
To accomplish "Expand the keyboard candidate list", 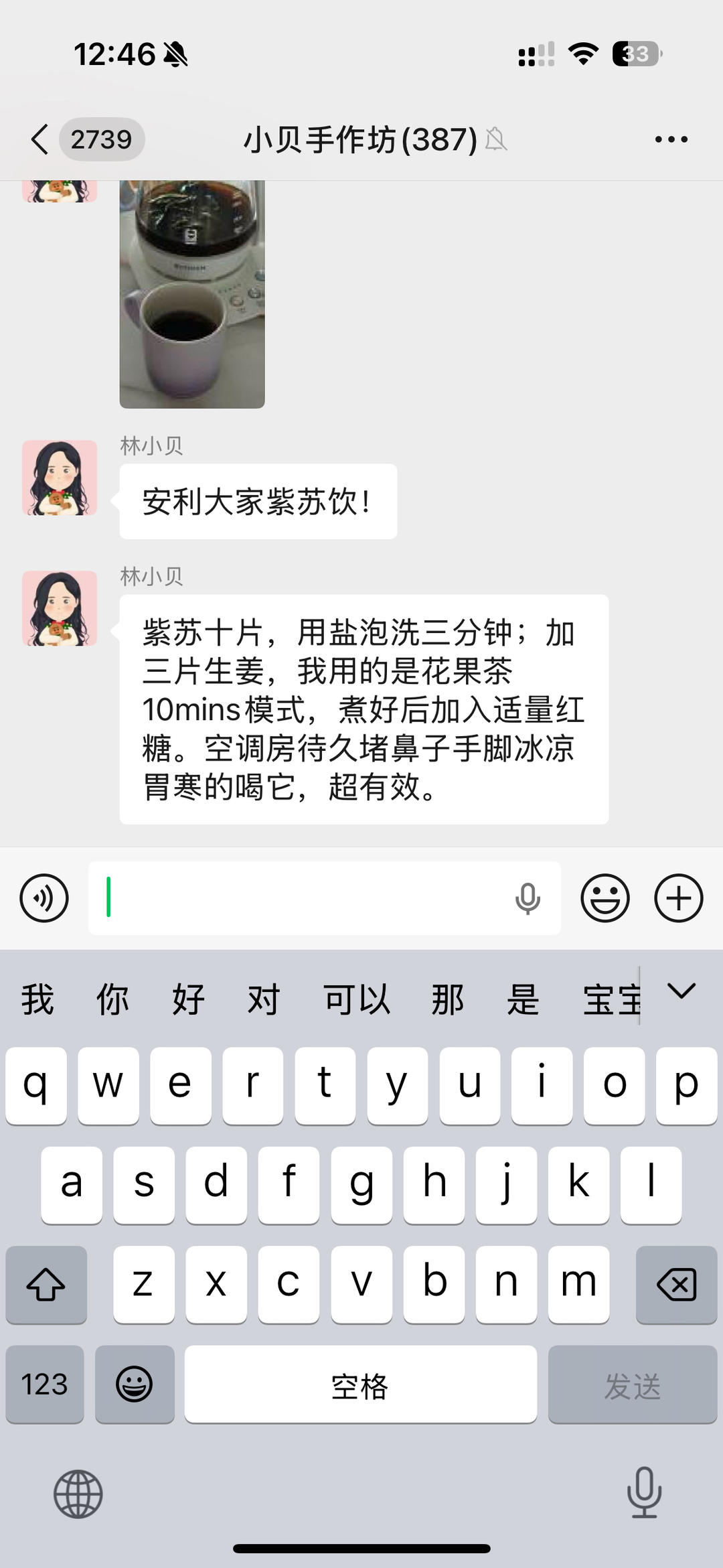I will [x=681, y=991].
